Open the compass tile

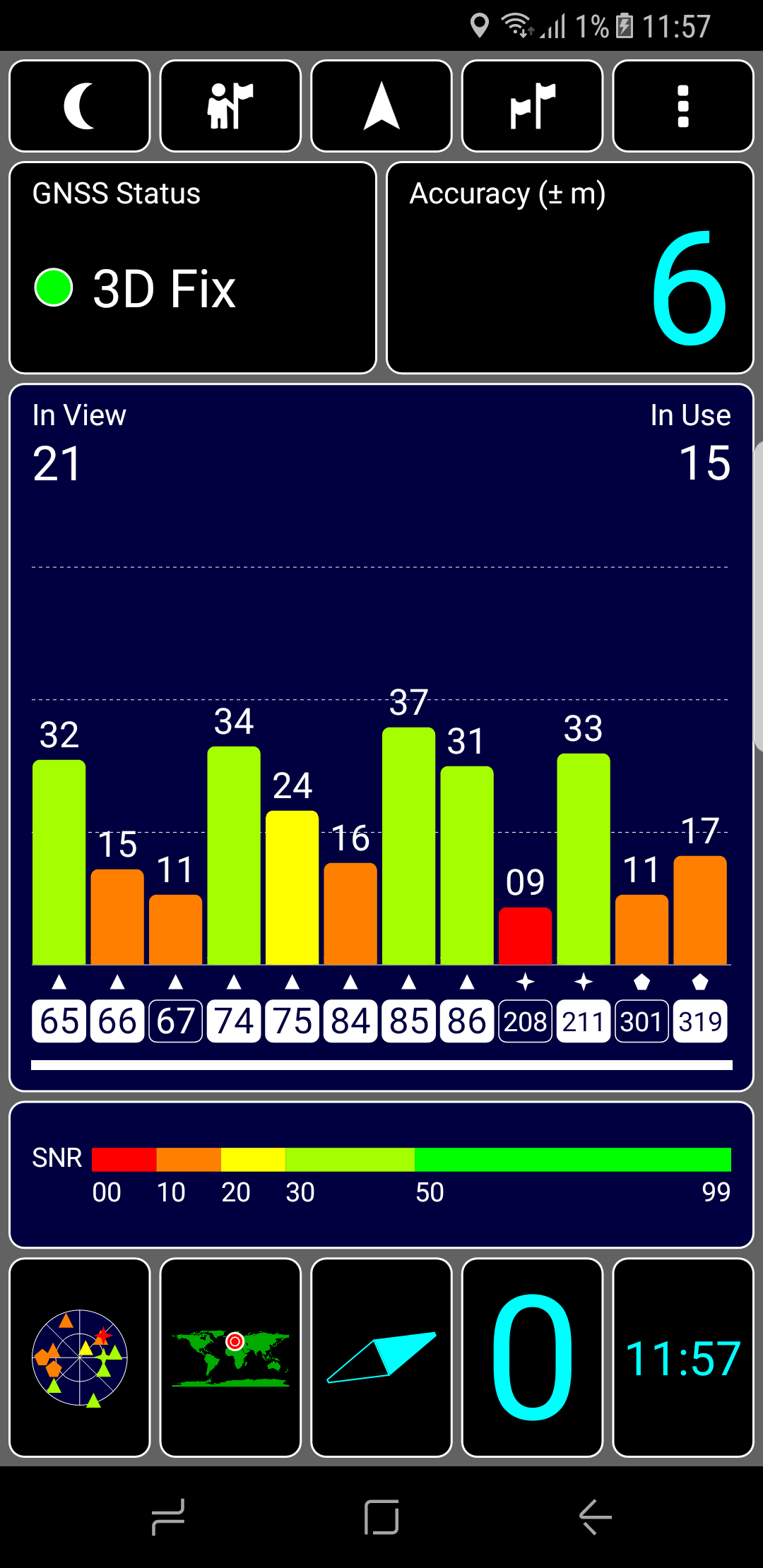click(x=381, y=1358)
